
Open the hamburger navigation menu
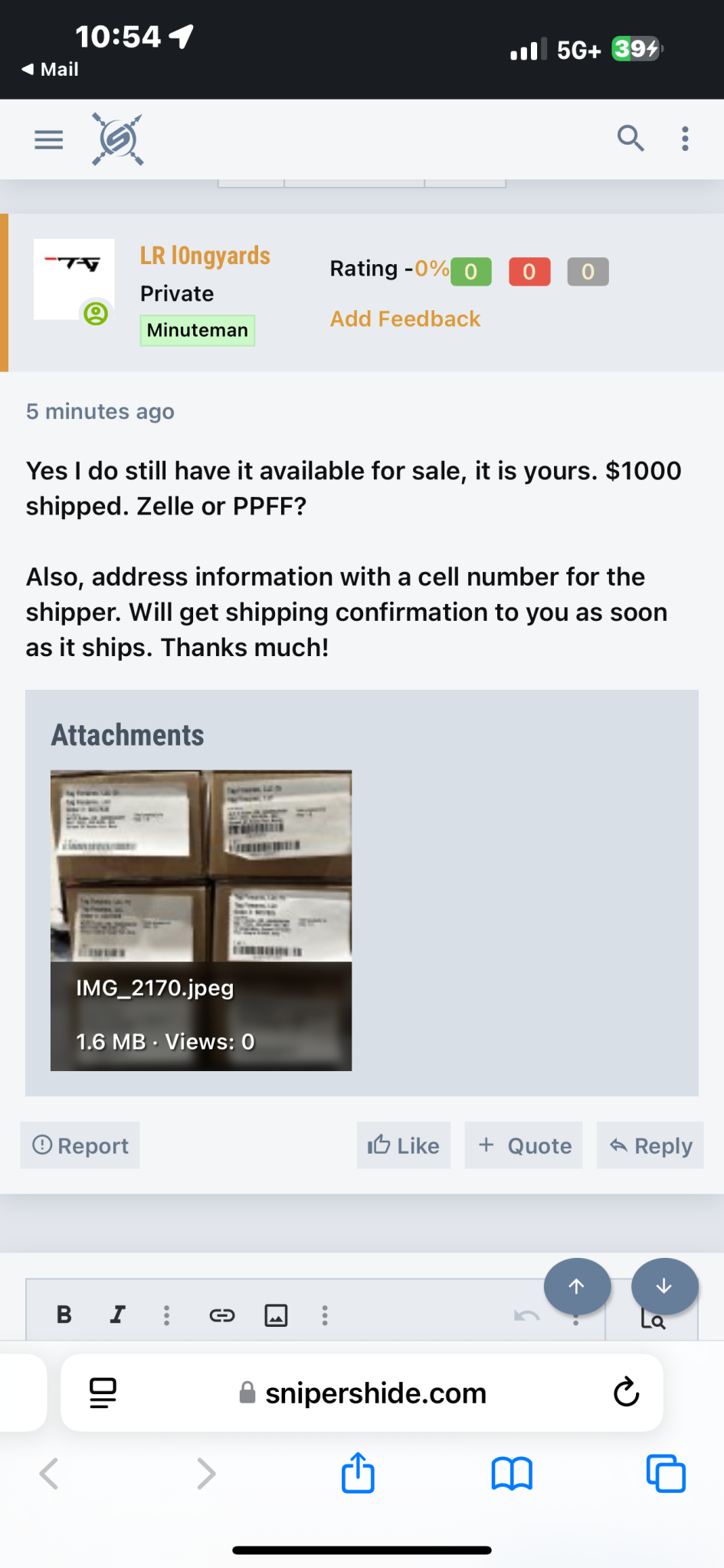pos(49,140)
